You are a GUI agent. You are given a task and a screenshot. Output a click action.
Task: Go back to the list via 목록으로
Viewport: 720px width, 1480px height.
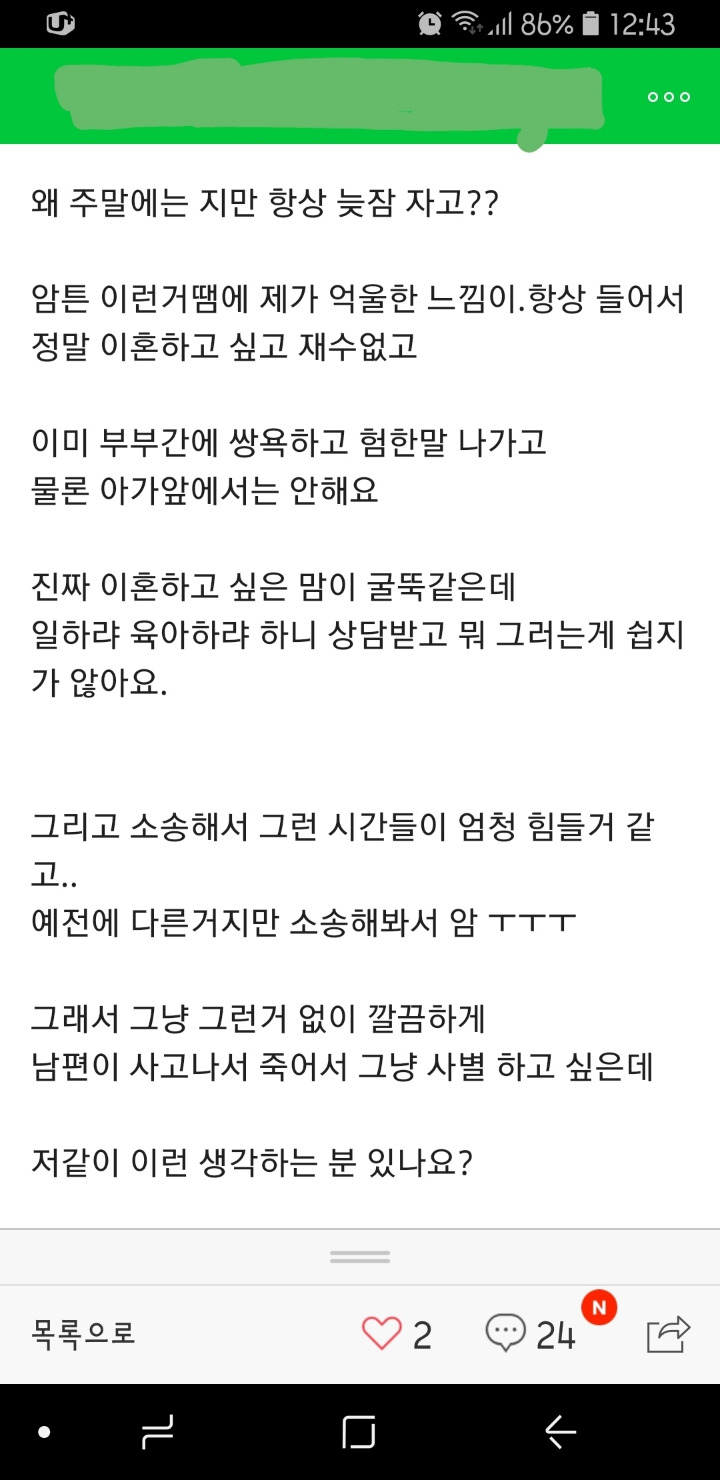pyautogui.click(x=83, y=1333)
